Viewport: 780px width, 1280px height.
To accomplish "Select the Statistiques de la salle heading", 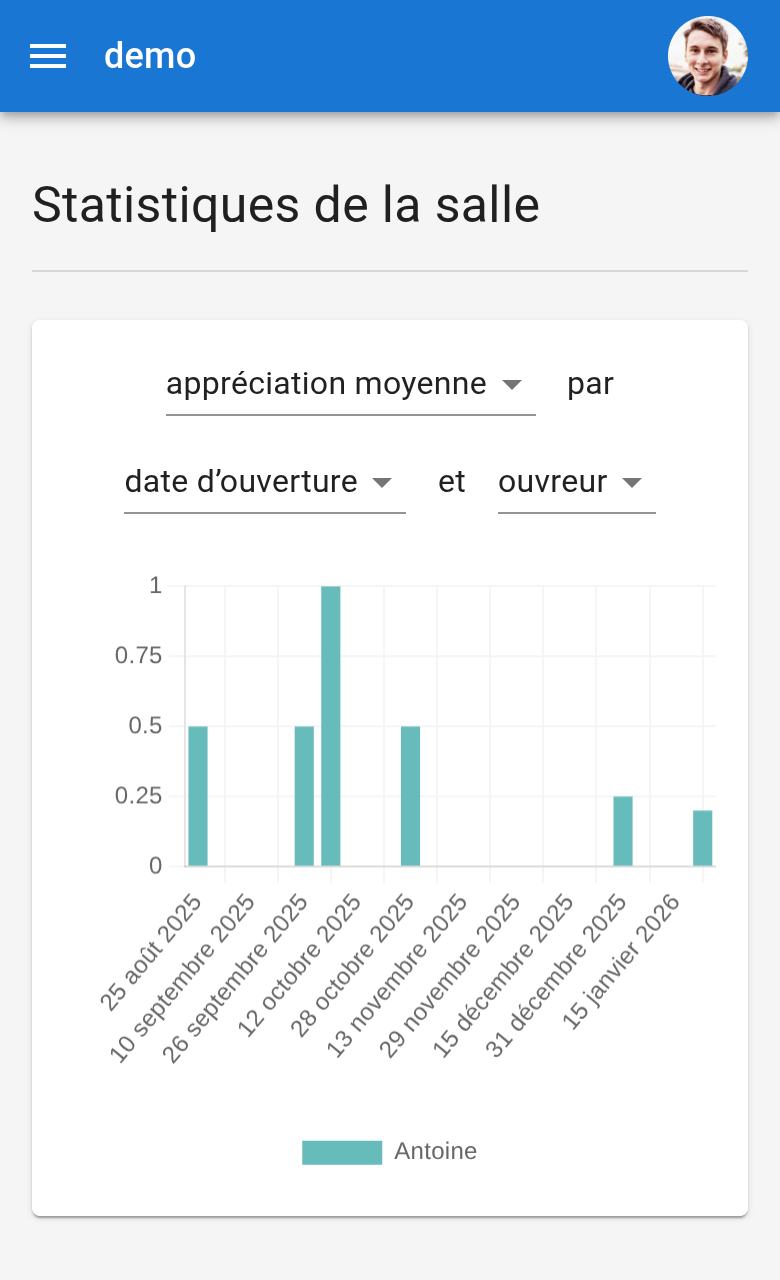I will coord(285,205).
